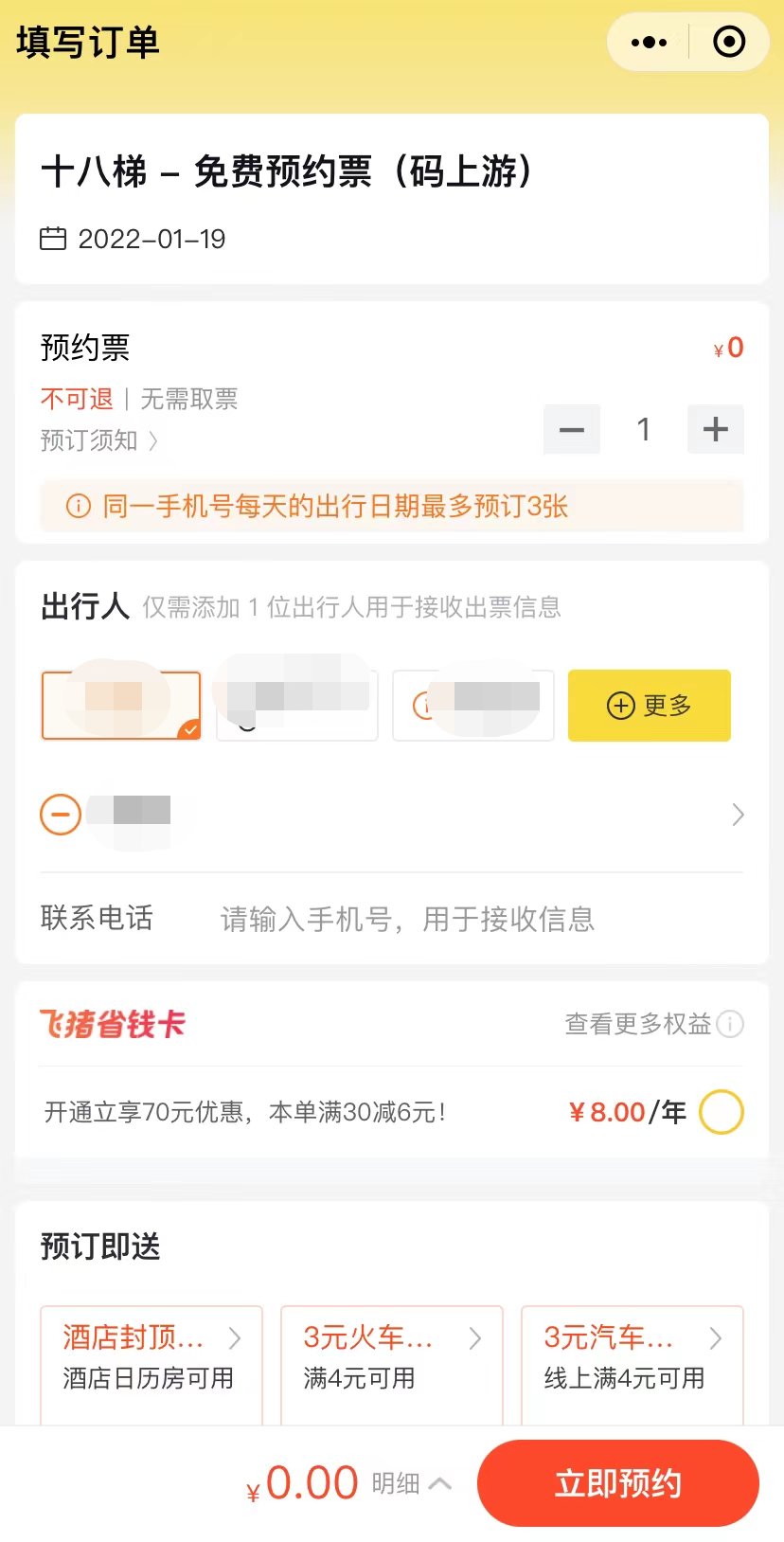The width and height of the screenshot is (784, 1542).
Task: Open 预订须知 booking notice
Action: pyautogui.click(x=99, y=440)
